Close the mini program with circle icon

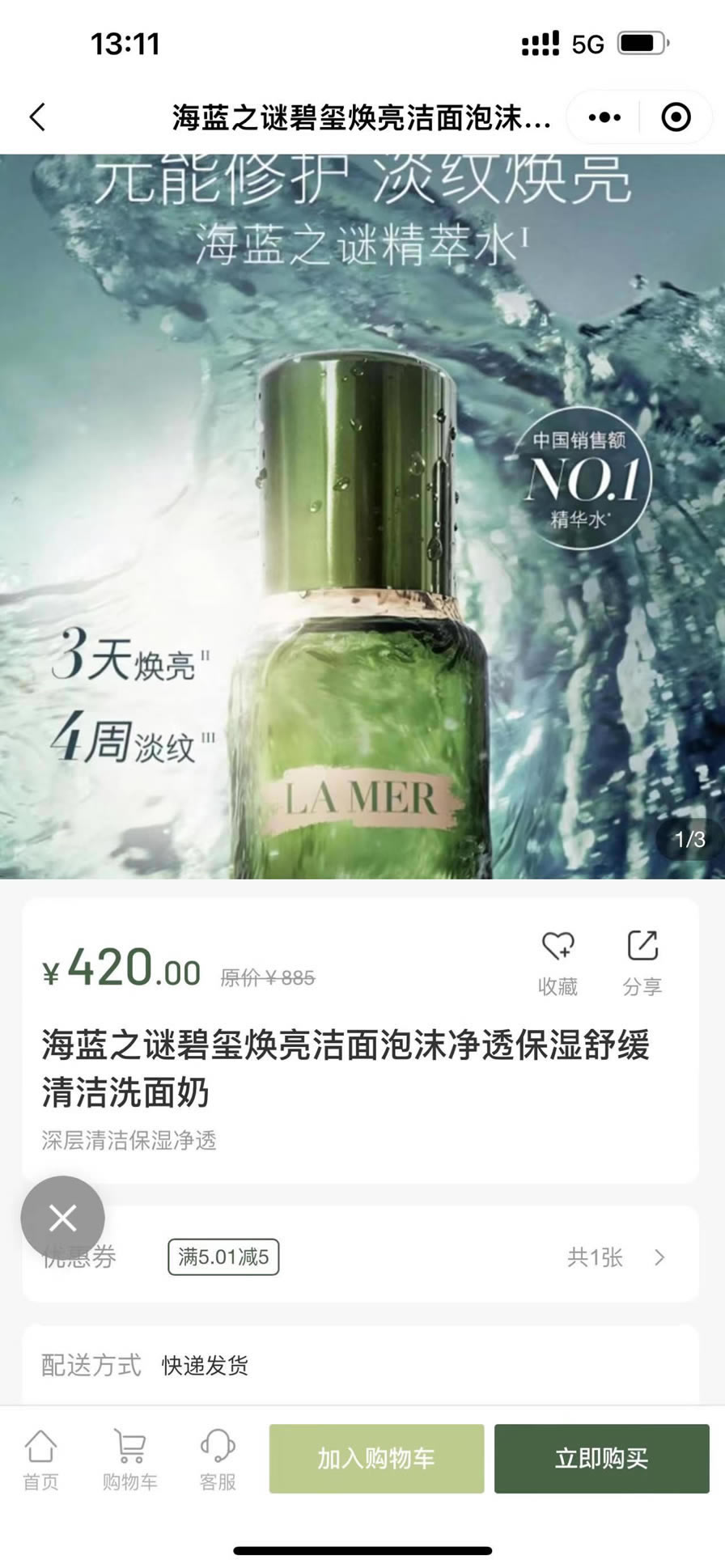(676, 118)
